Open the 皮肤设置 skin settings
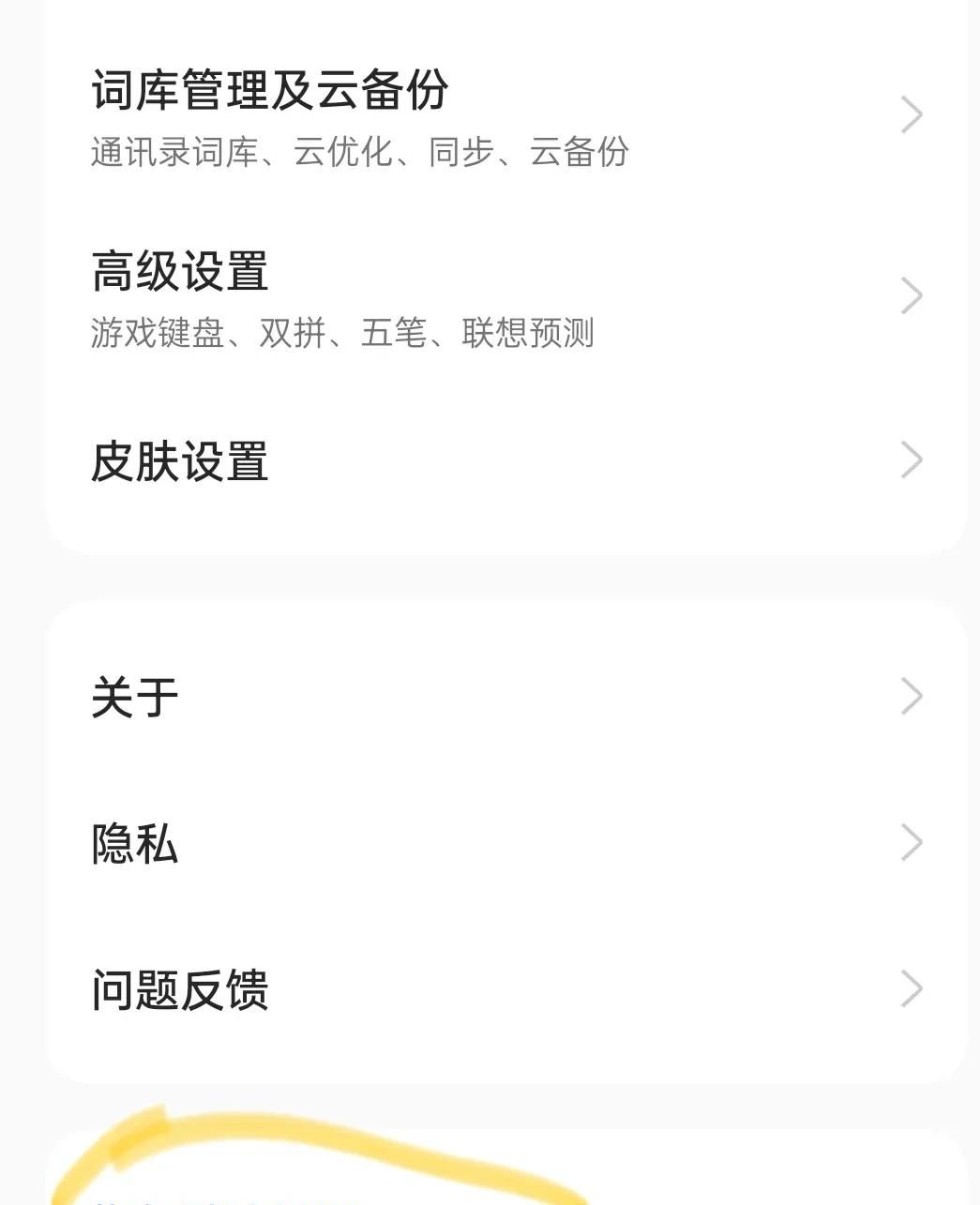This screenshot has height=1205, width=980. [281, 459]
